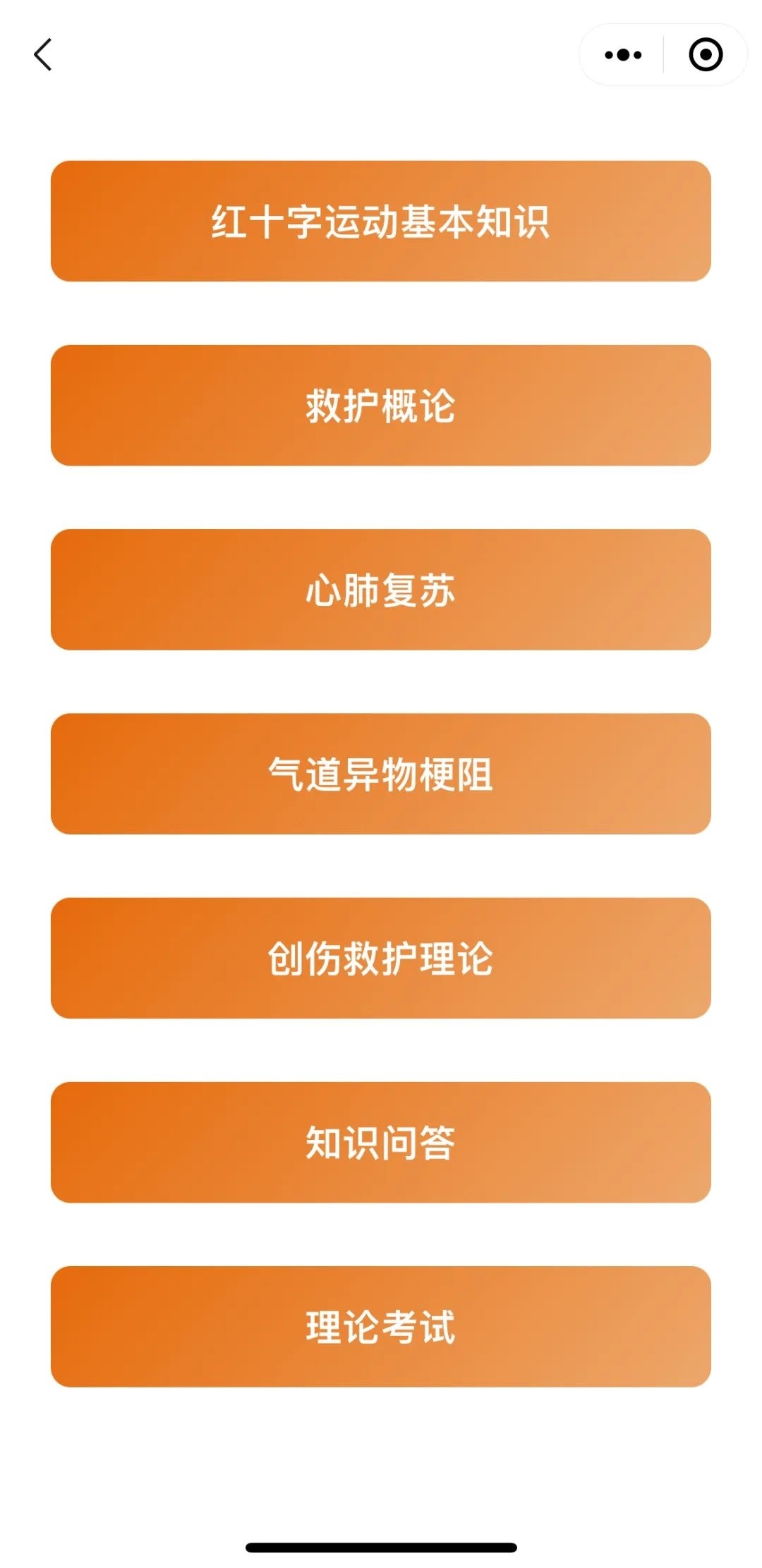The height and width of the screenshot is (1568, 762).
Task: Go back using the top-left arrow
Action: (43, 55)
